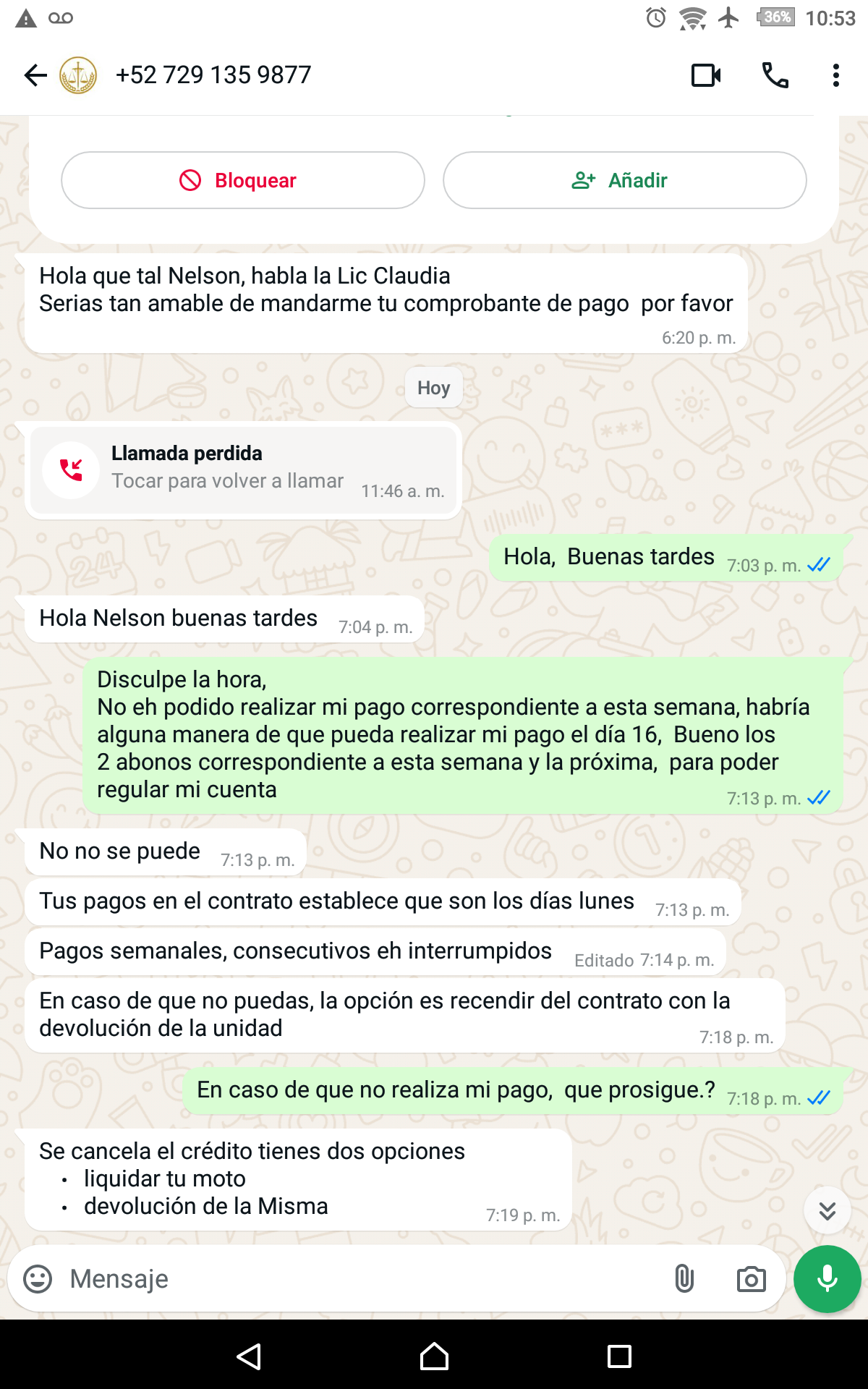Open contact info for +52 729 135 9877
The image size is (868, 1389).
[213, 75]
